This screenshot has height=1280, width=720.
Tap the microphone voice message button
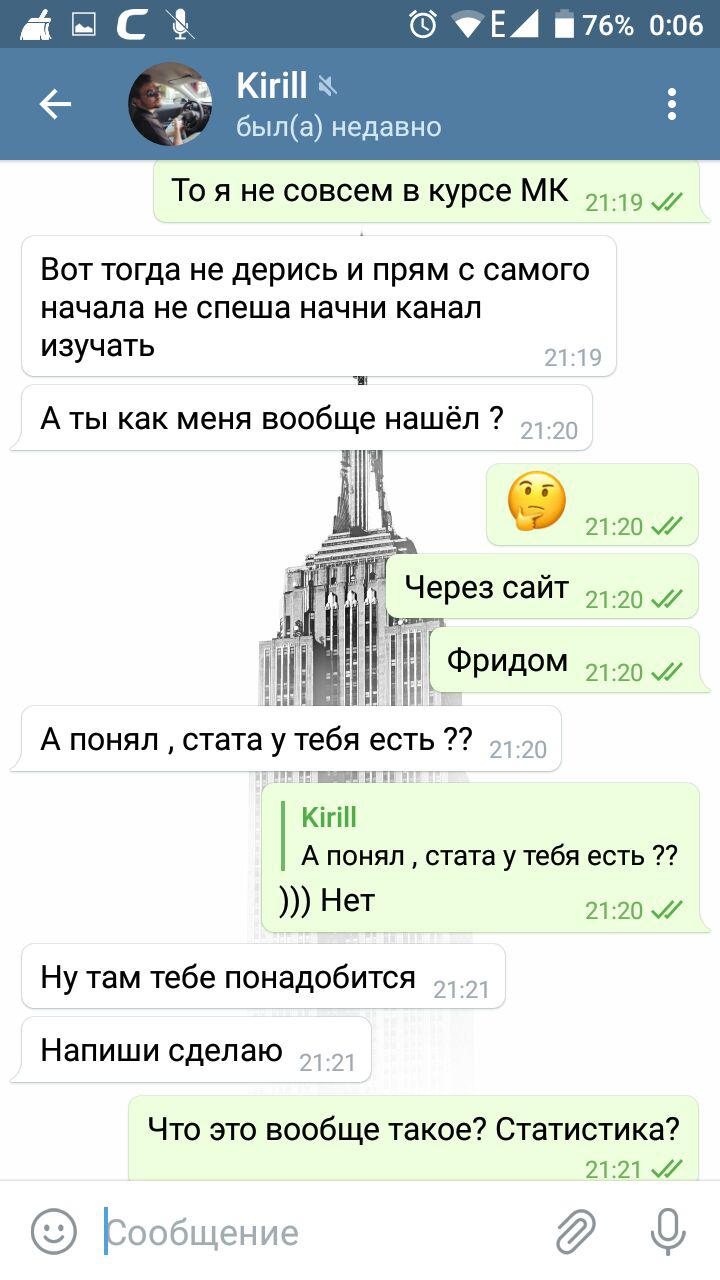pyautogui.click(x=668, y=1231)
